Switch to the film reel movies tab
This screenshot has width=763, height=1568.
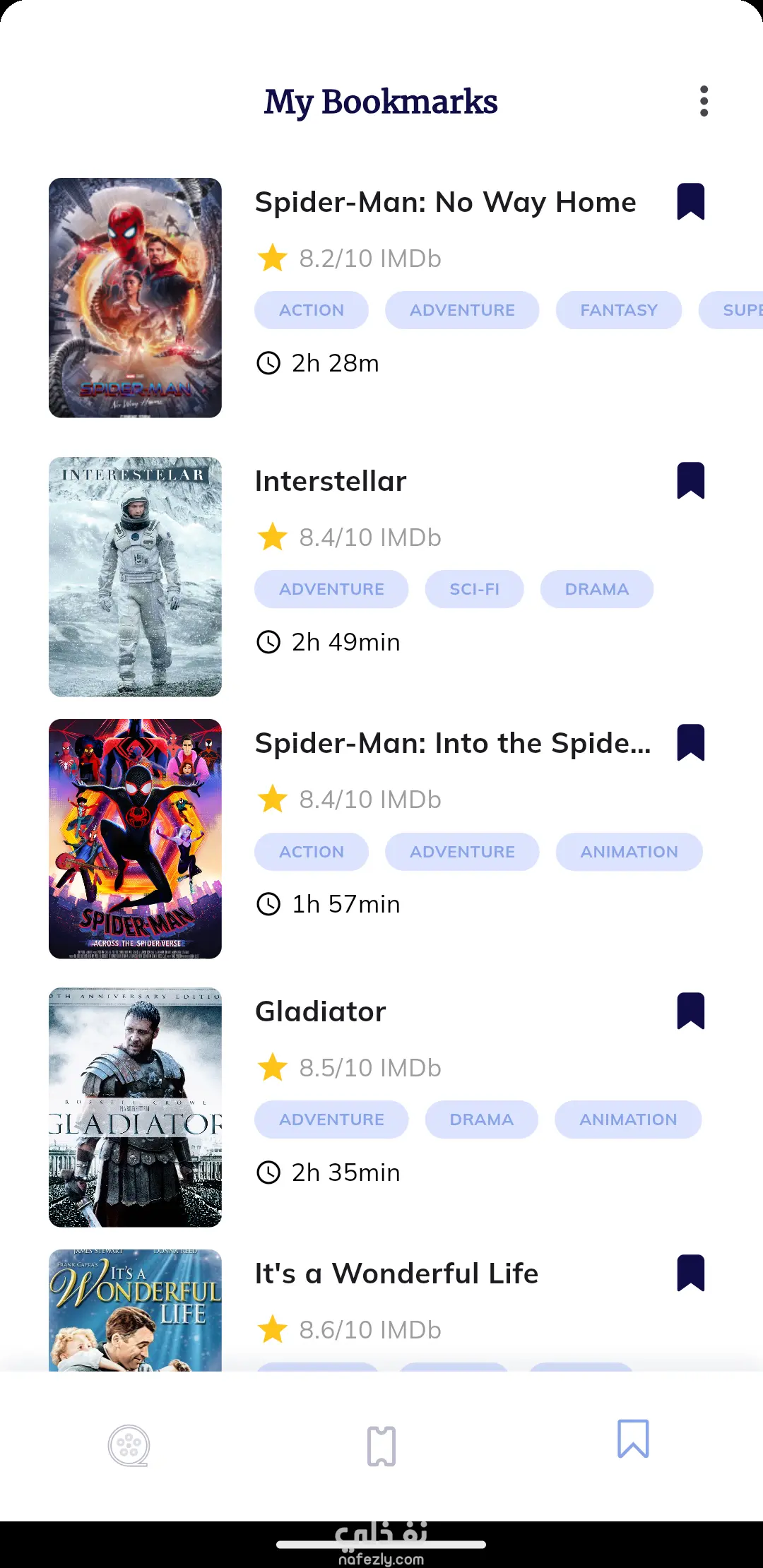pyautogui.click(x=129, y=1445)
